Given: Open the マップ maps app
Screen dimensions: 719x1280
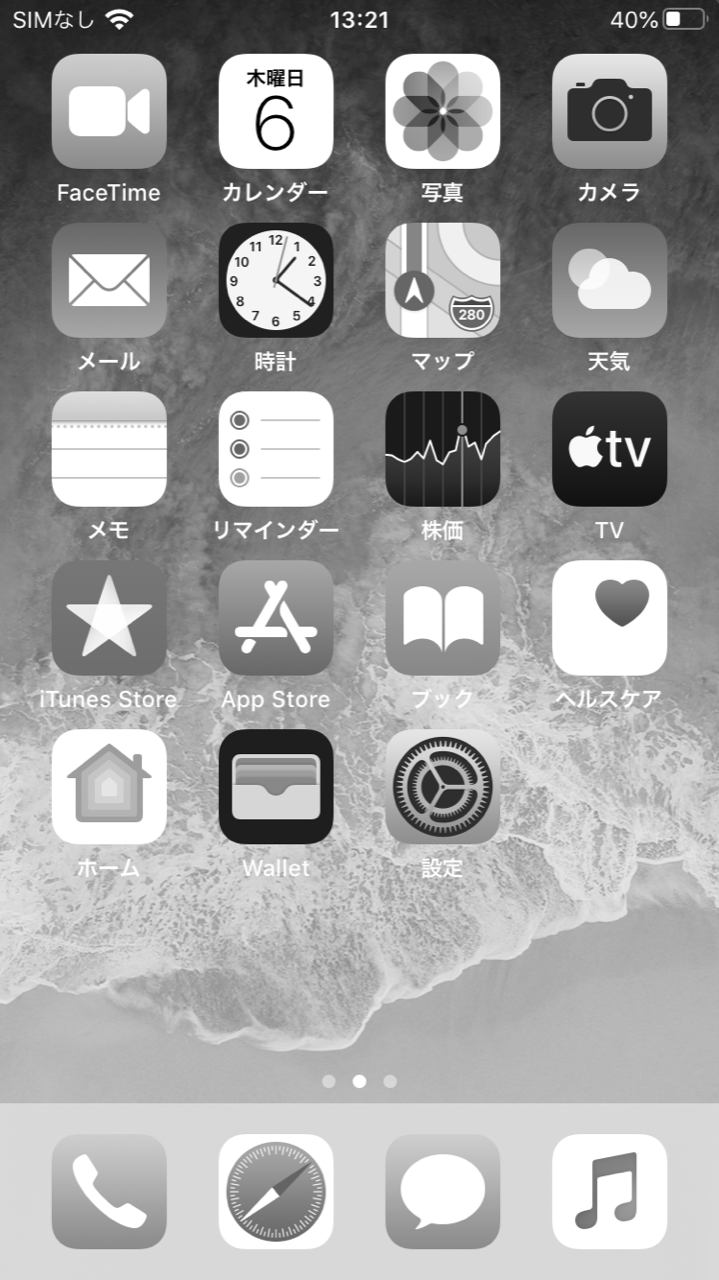Looking at the screenshot, I should coord(442,280).
